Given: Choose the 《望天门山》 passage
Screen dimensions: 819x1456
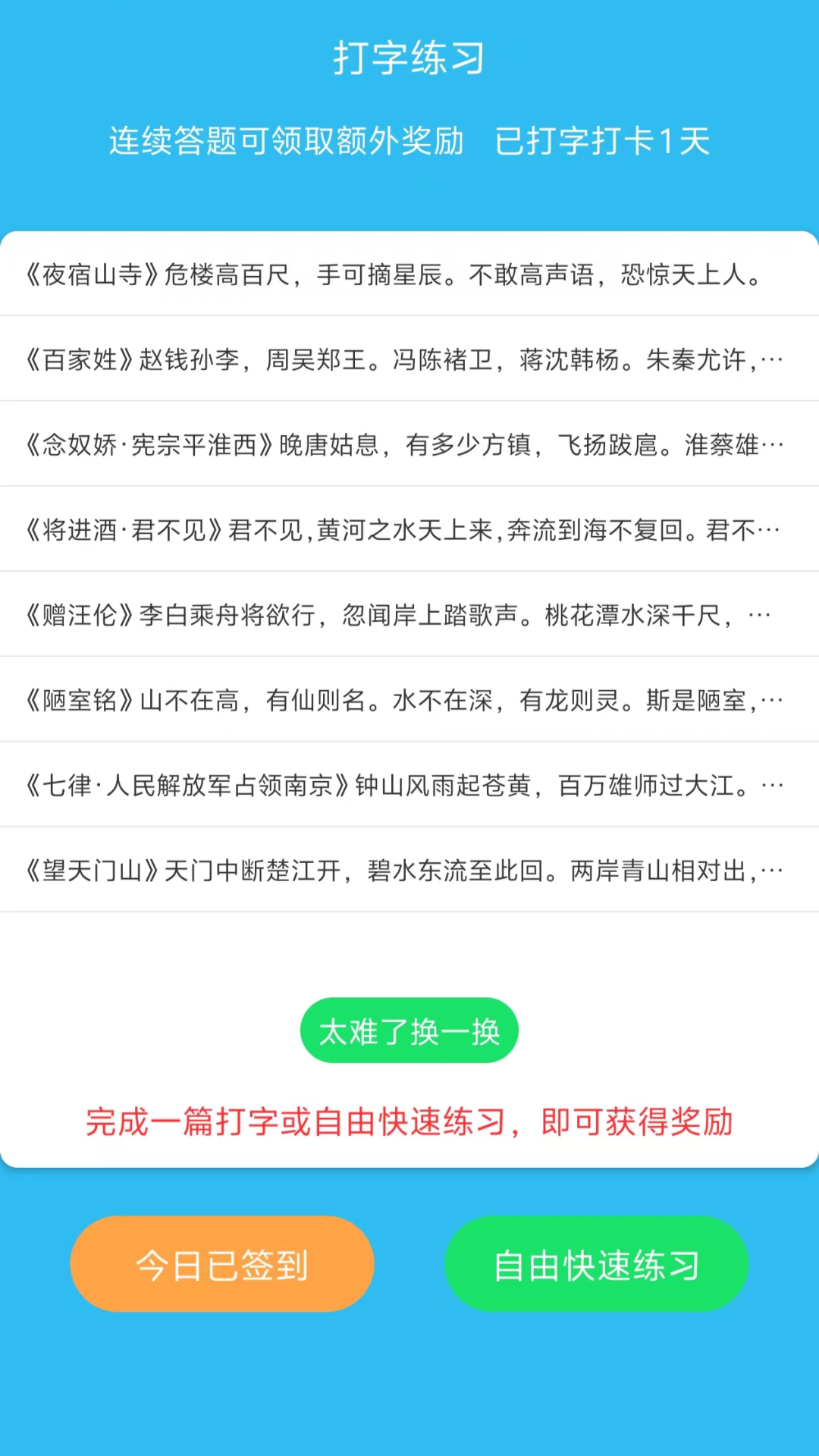Looking at the screenshot, I should (409, 870).
